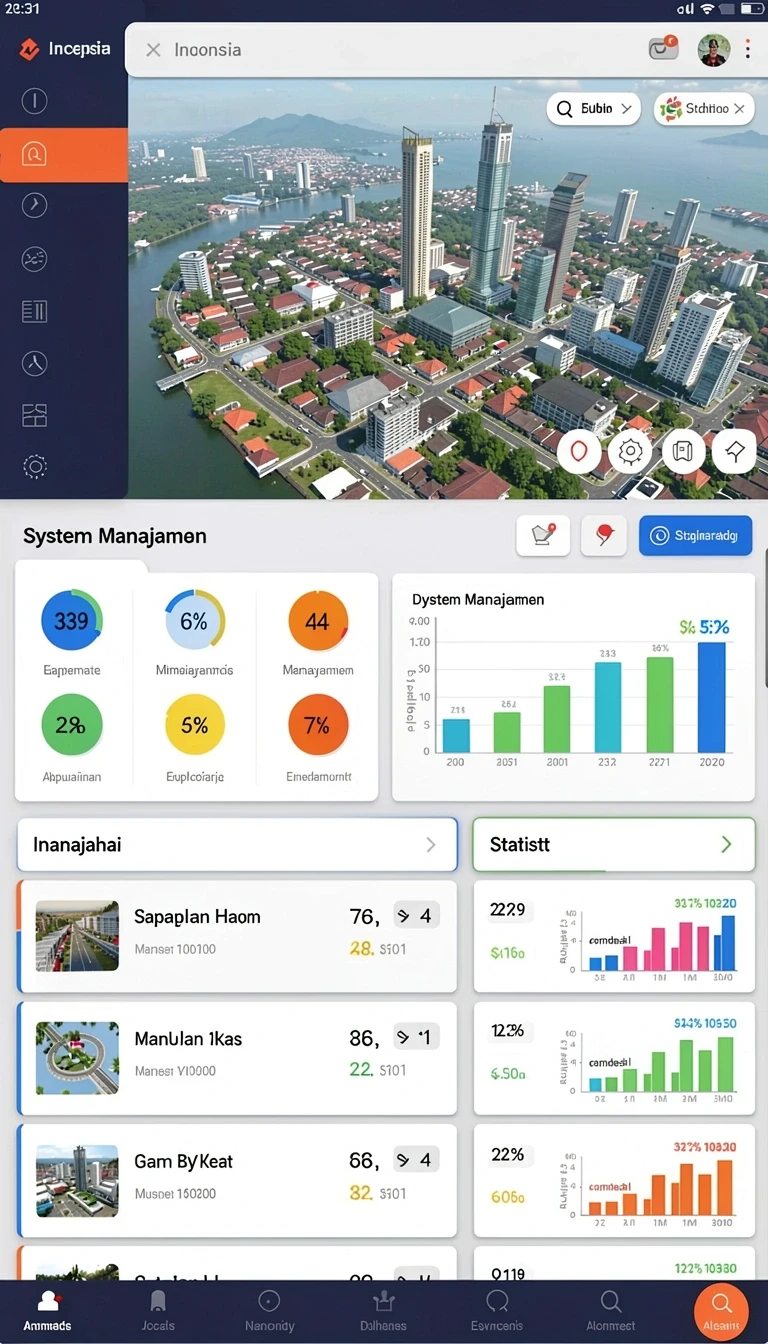Open the three-dot overflow menu
Viewport: 768px width, 1344px height.
[x=748, y=50]
